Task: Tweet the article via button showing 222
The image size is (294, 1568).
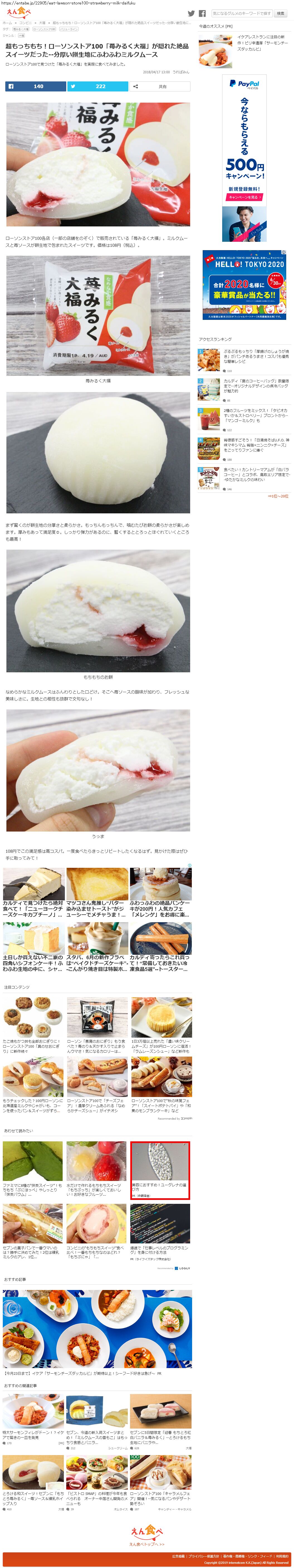Action: 98,86
